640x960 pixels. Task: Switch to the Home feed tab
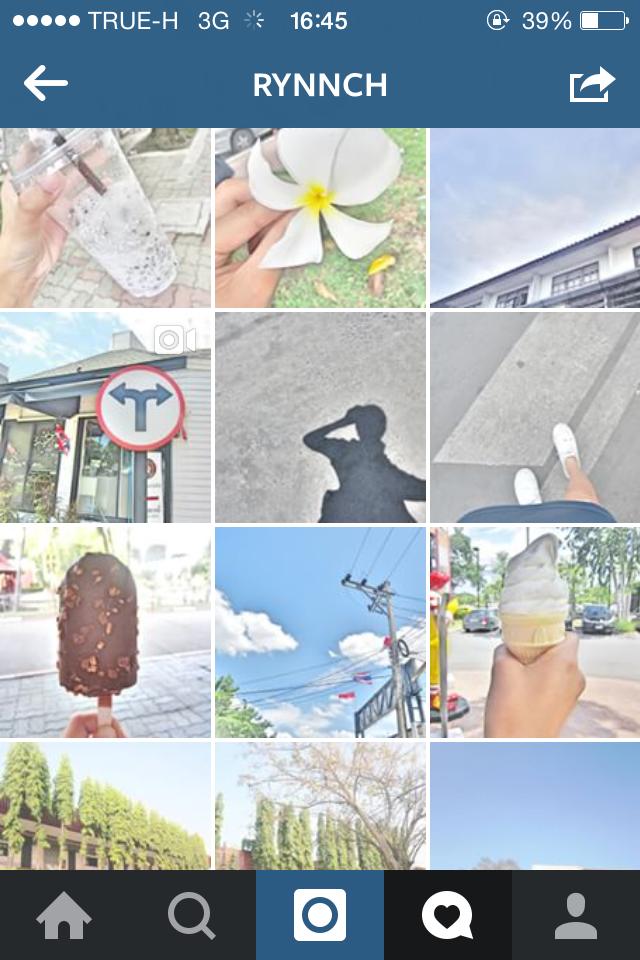click(64, 915)
